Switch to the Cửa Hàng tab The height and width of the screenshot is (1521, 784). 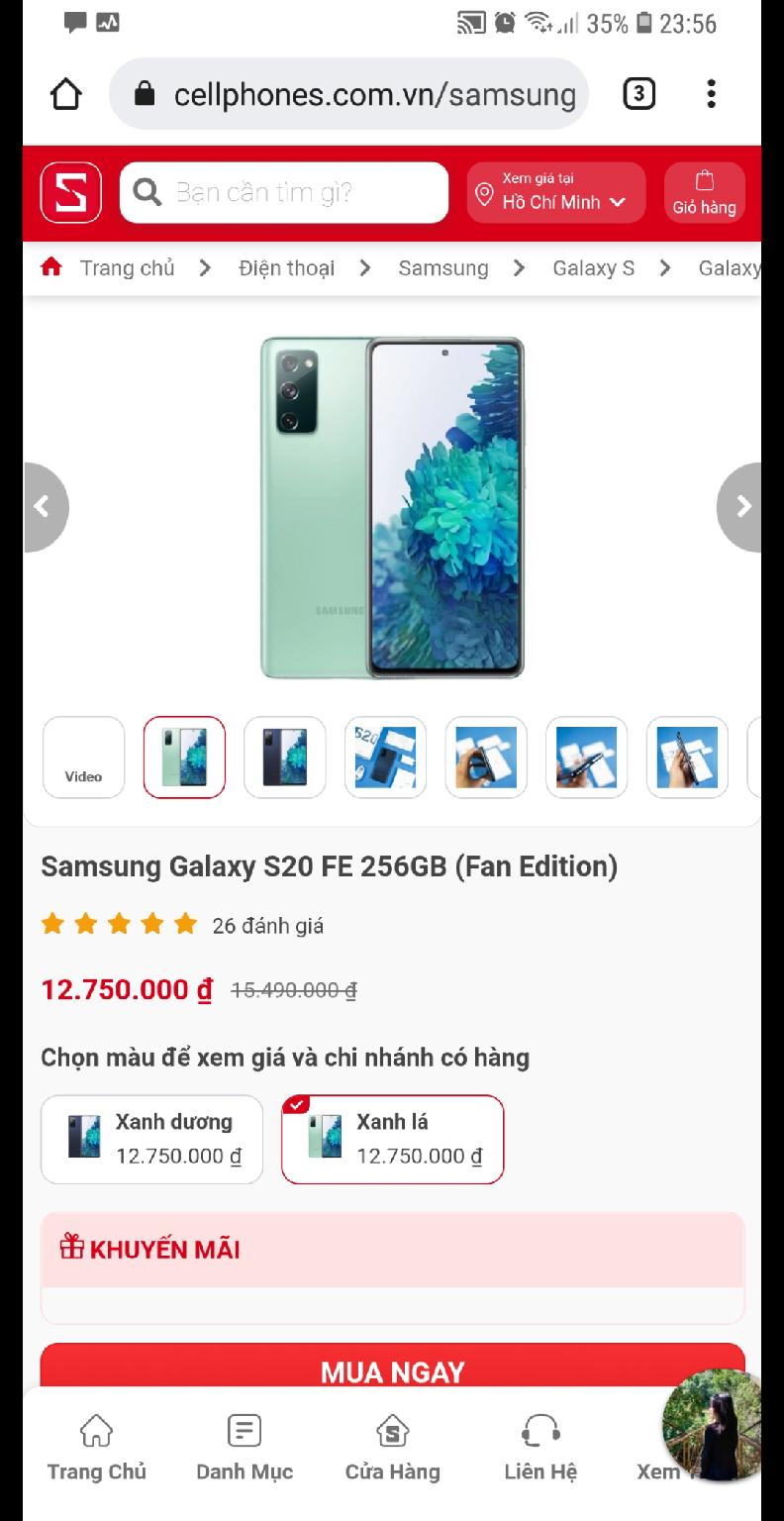pos(393,1448)
